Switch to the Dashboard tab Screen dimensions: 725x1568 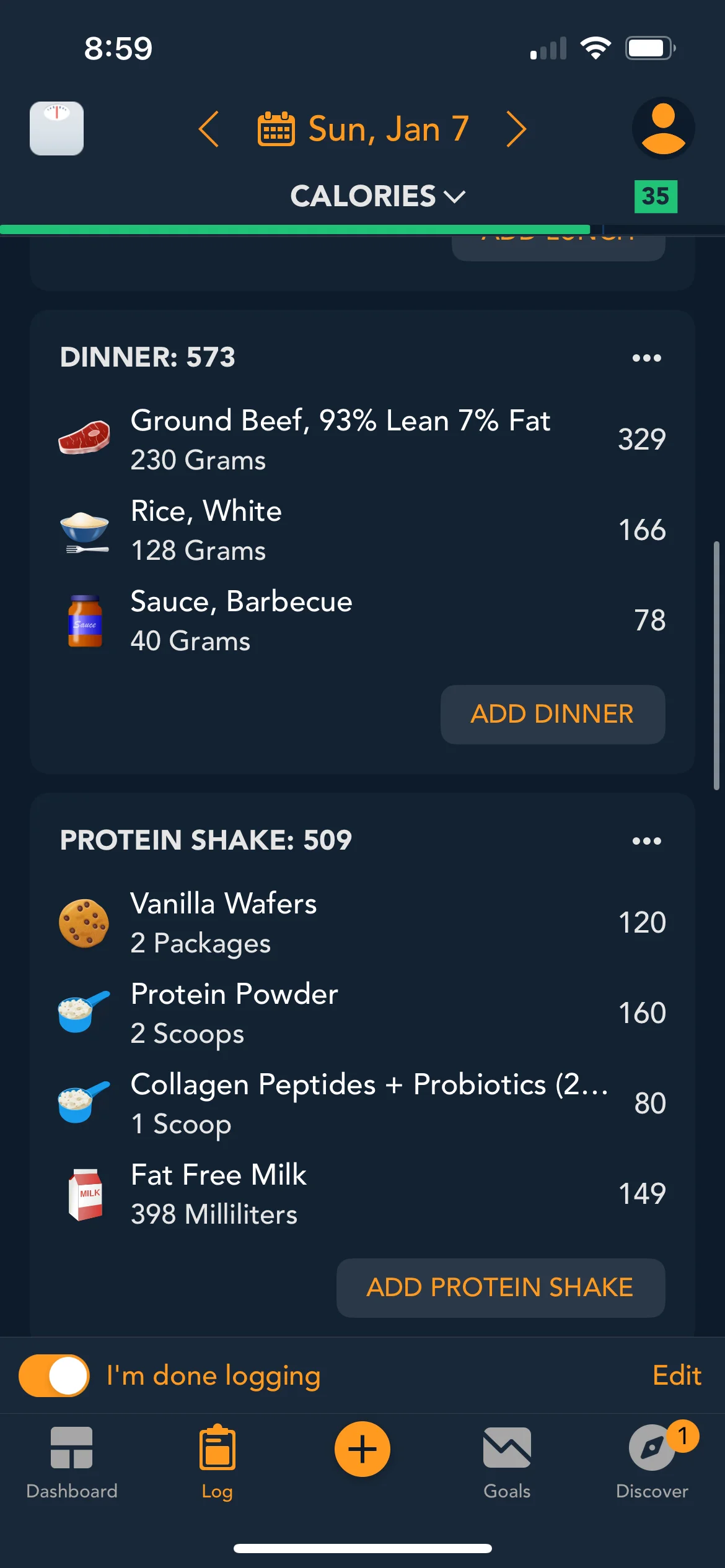pos(72,1460)
